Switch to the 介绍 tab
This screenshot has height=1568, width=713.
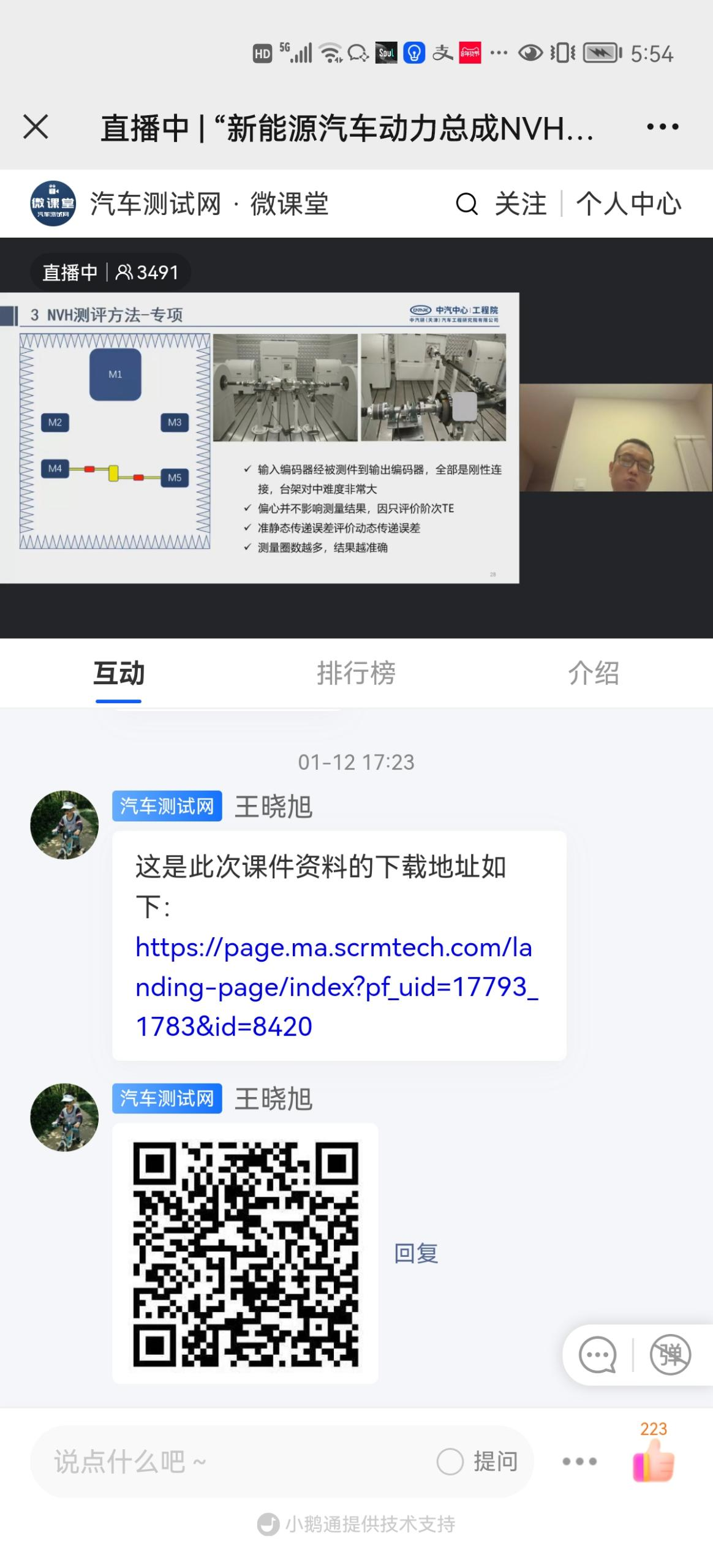593,673
